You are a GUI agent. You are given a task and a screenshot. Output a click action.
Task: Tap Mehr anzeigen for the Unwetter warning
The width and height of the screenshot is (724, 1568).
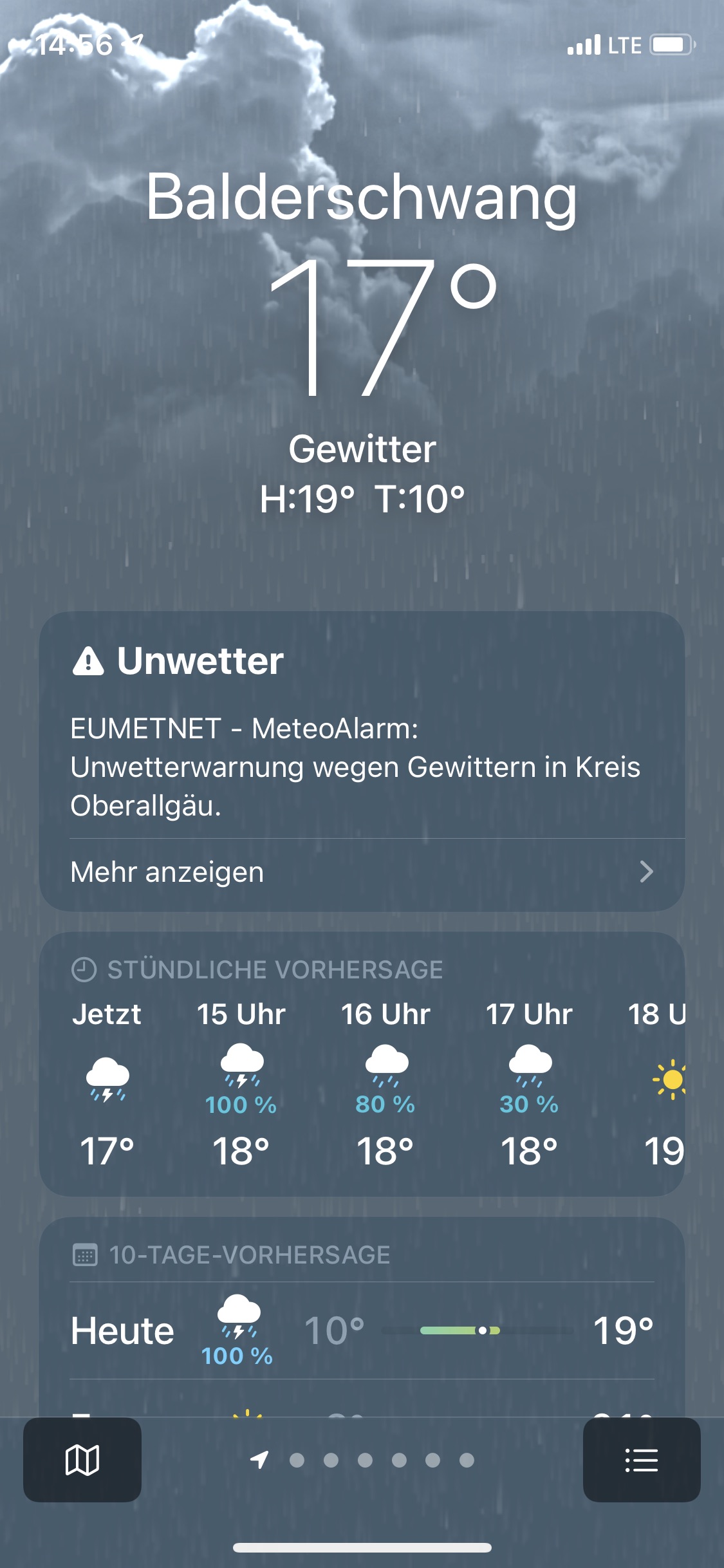click(x=362, y=872)
